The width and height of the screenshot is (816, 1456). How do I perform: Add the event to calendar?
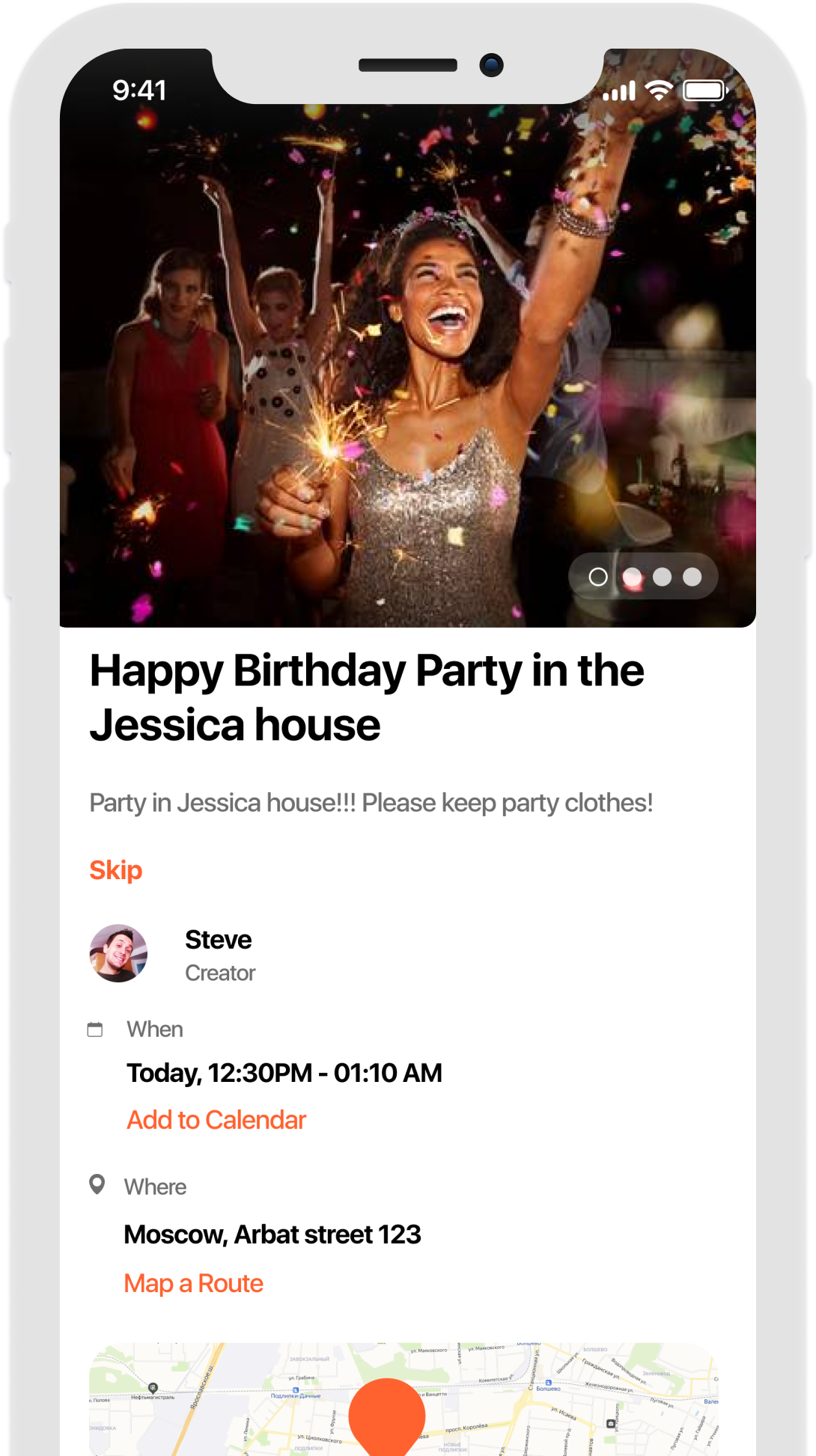(x=216, y=1120)
